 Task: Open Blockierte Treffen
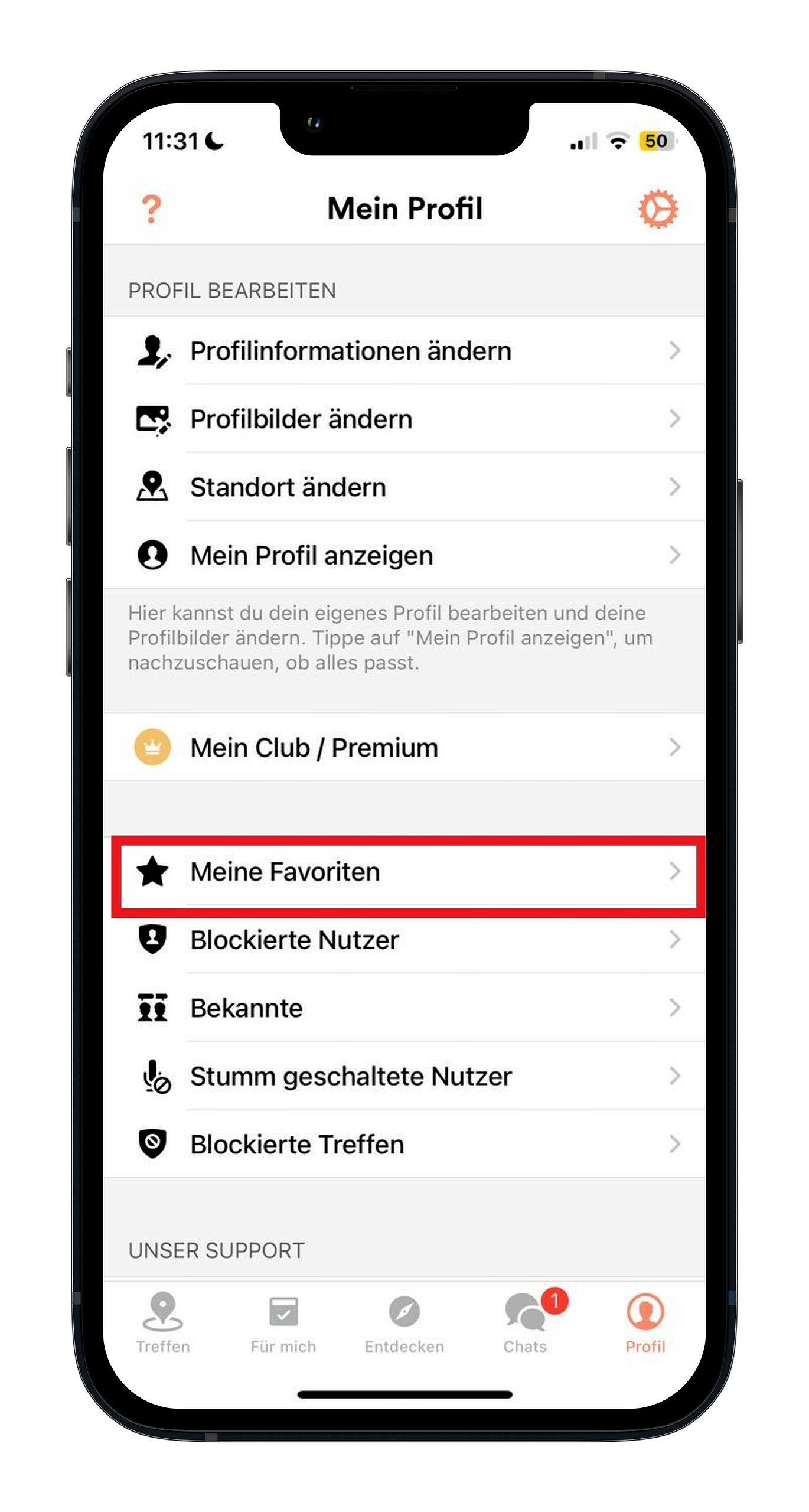[x=404, y=1144]
